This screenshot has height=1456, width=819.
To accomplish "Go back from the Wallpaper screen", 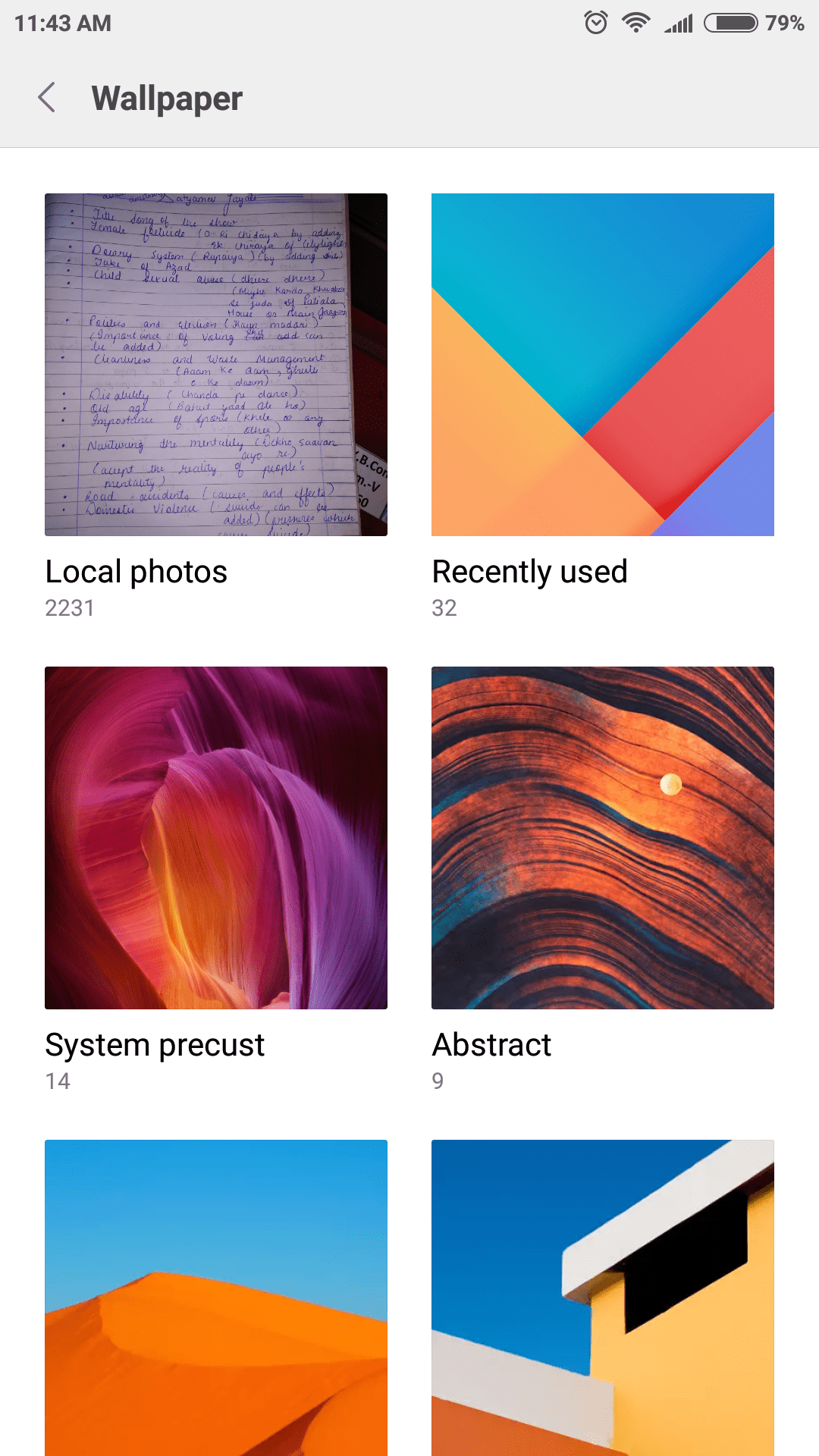I will point(47,98).
